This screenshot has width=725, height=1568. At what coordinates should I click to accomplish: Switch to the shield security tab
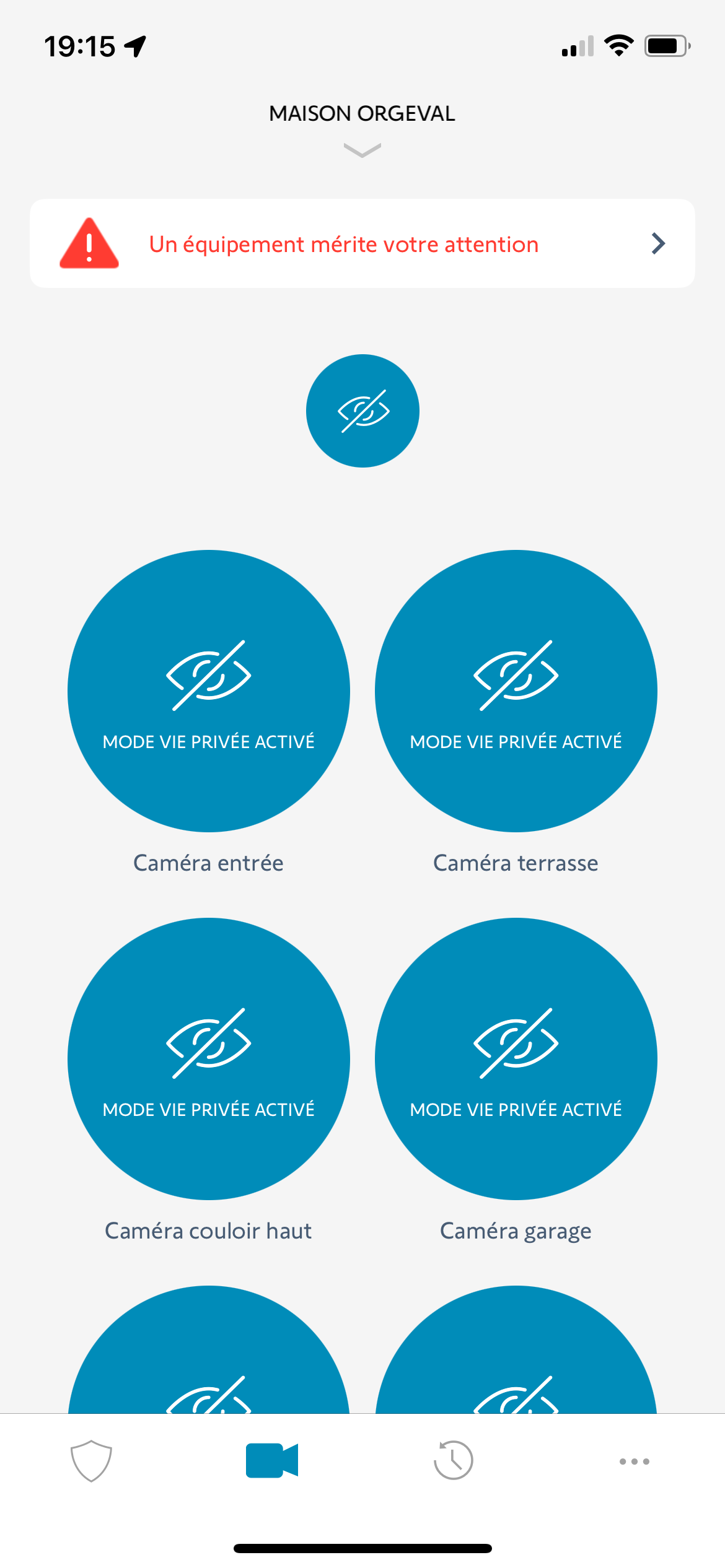[91, 1461]
